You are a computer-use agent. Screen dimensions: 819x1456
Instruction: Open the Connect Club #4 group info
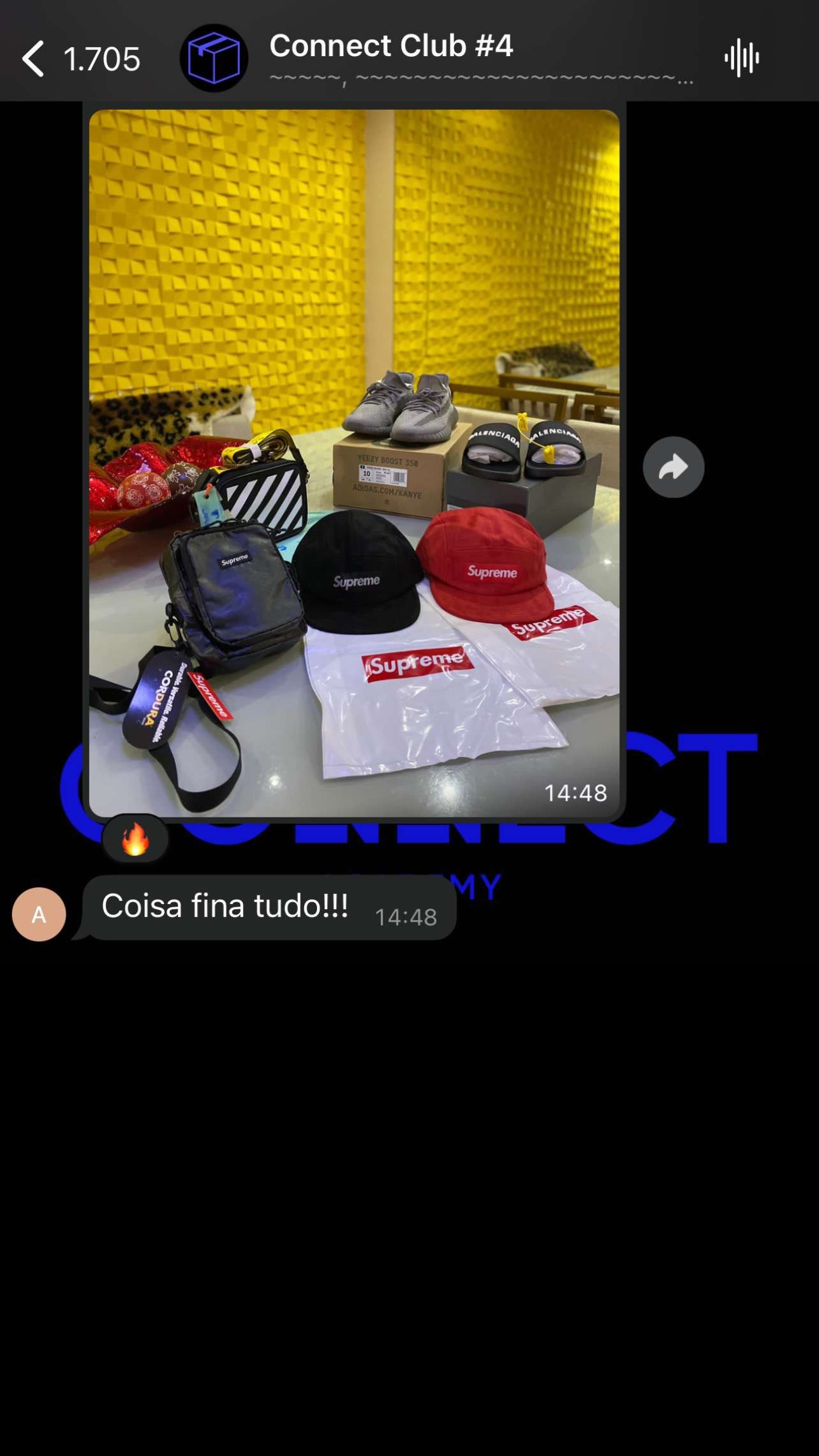(x=390, y=46)
